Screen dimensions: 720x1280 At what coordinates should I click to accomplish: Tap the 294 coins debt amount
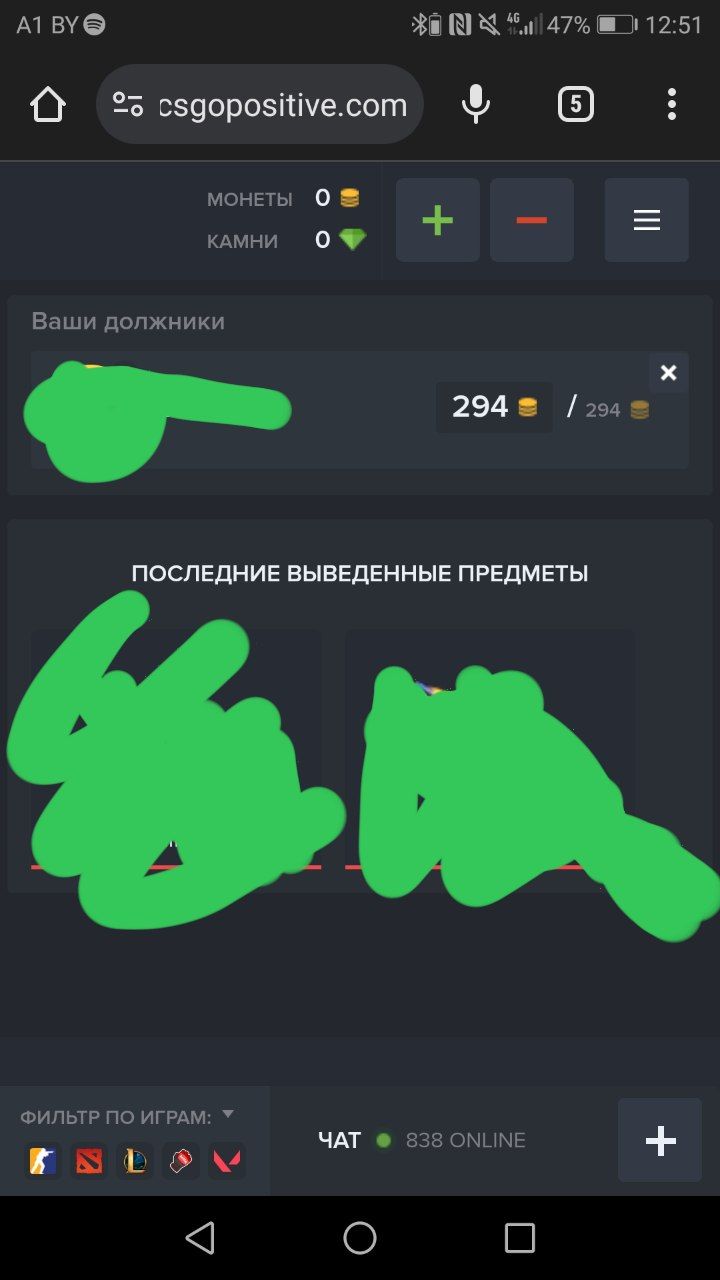click(493, 407)
